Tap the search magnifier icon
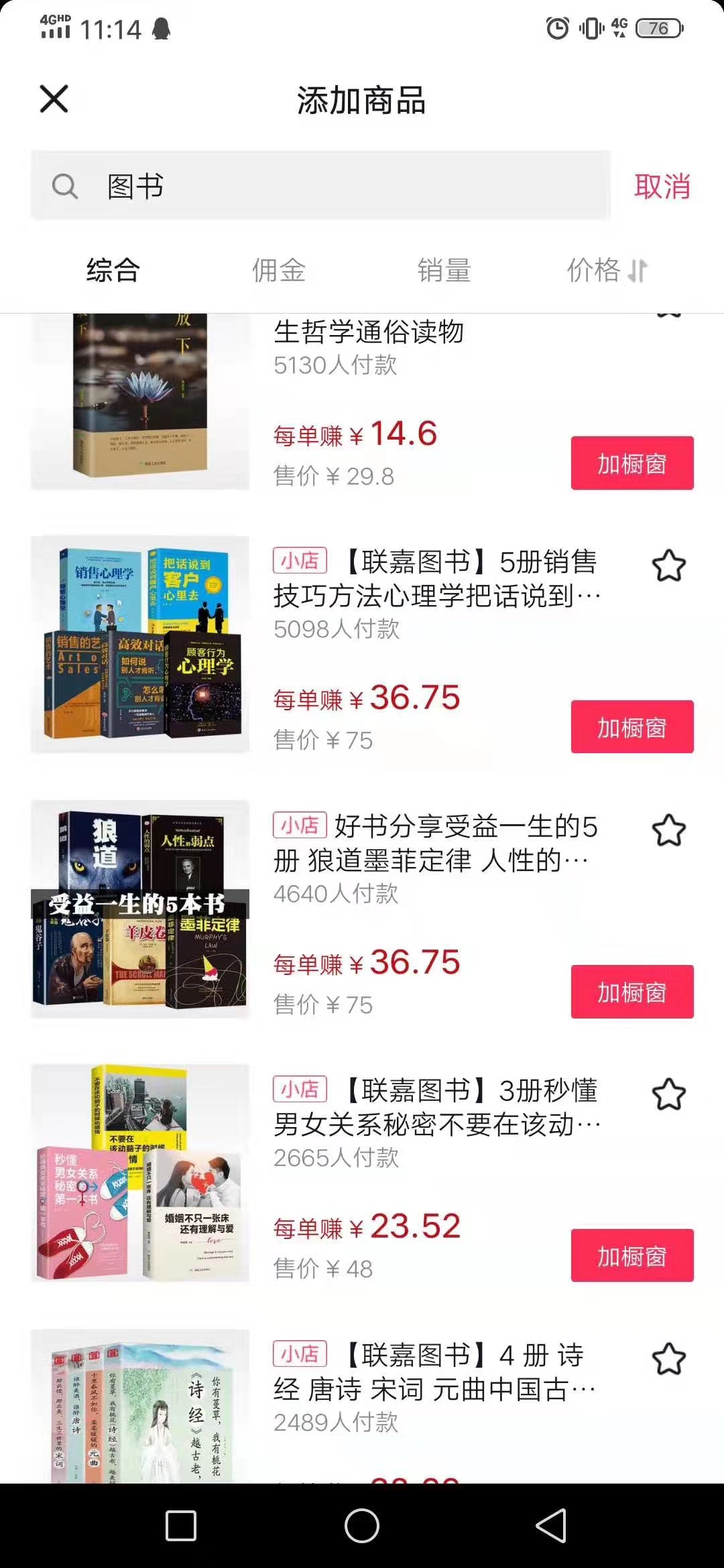 point(65,186)
